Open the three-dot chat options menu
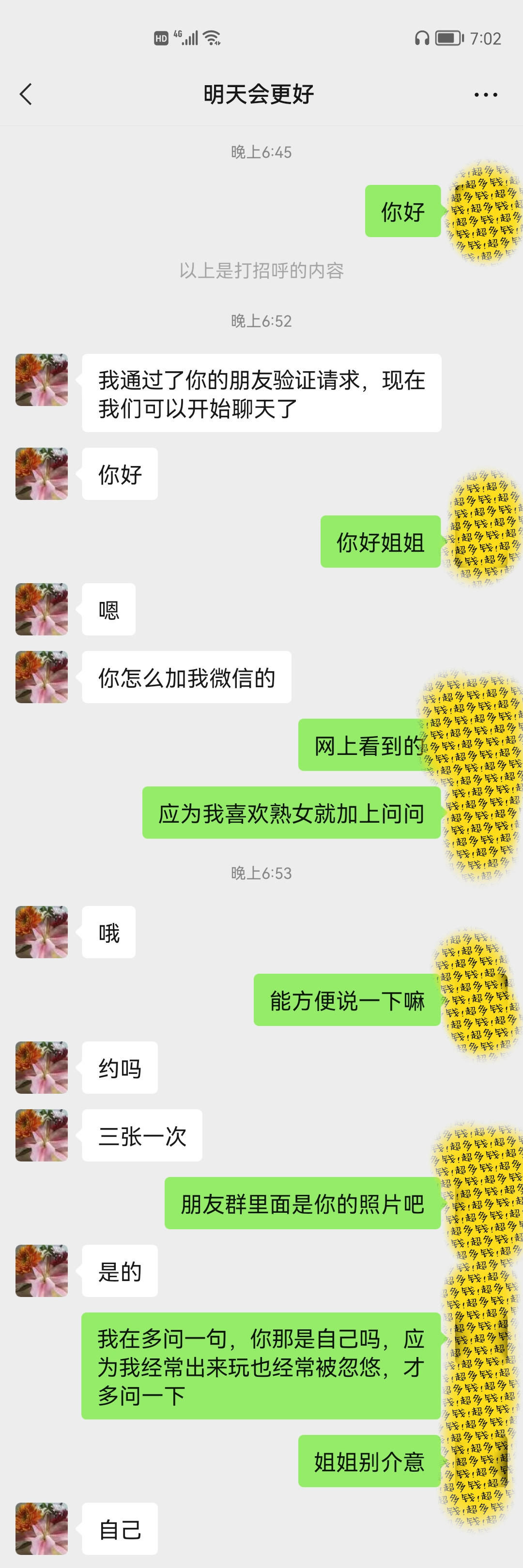Image resolution: width=523 pixels, height=1568 pixels. click(x=485, y=94)
